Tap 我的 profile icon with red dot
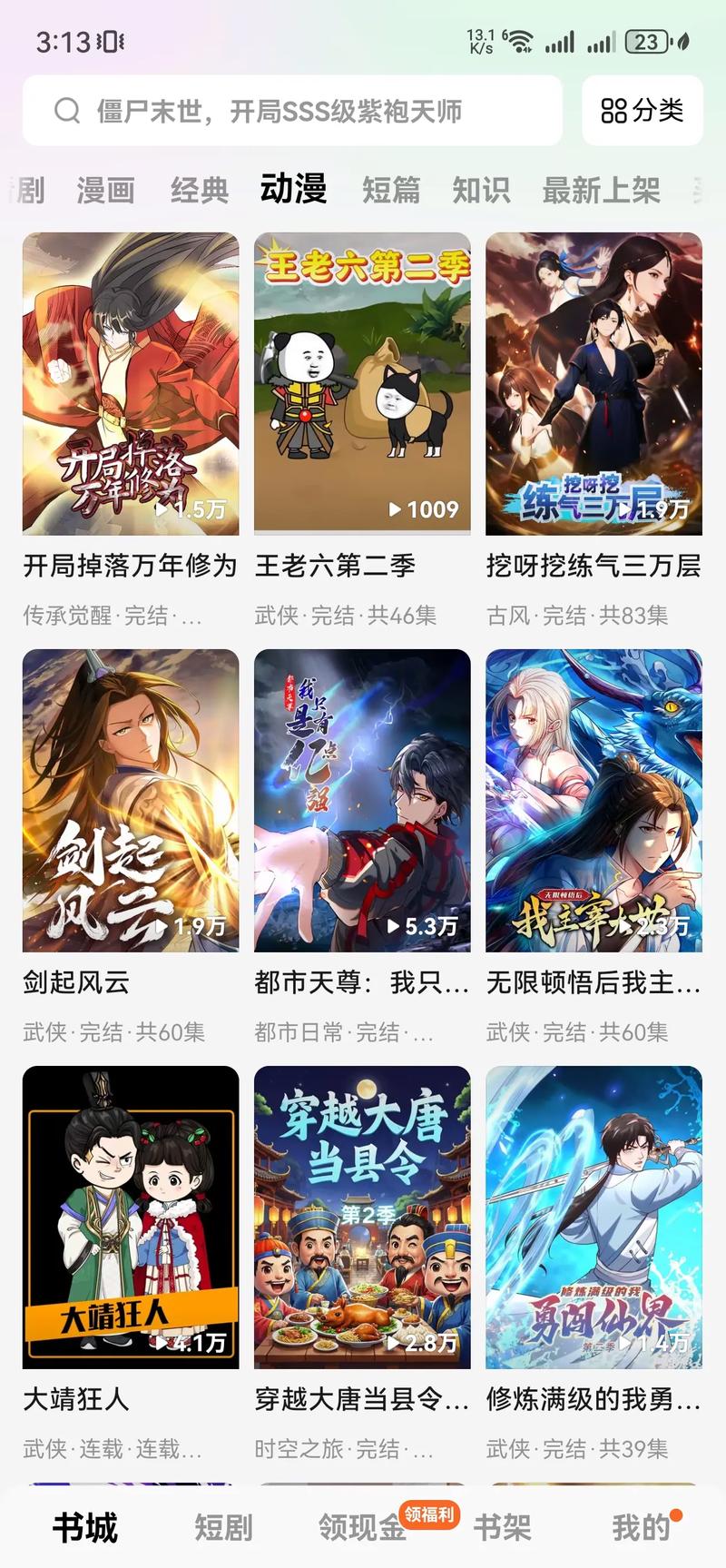 (641, 1528)
